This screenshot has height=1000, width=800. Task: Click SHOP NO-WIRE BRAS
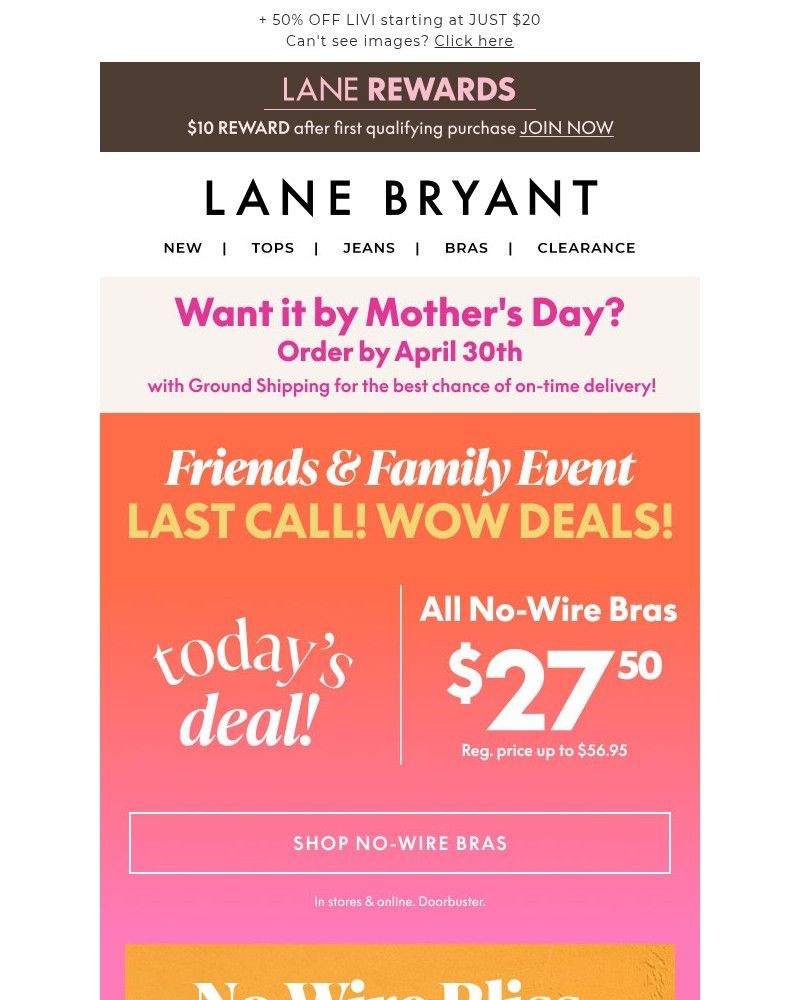point(399,843)
